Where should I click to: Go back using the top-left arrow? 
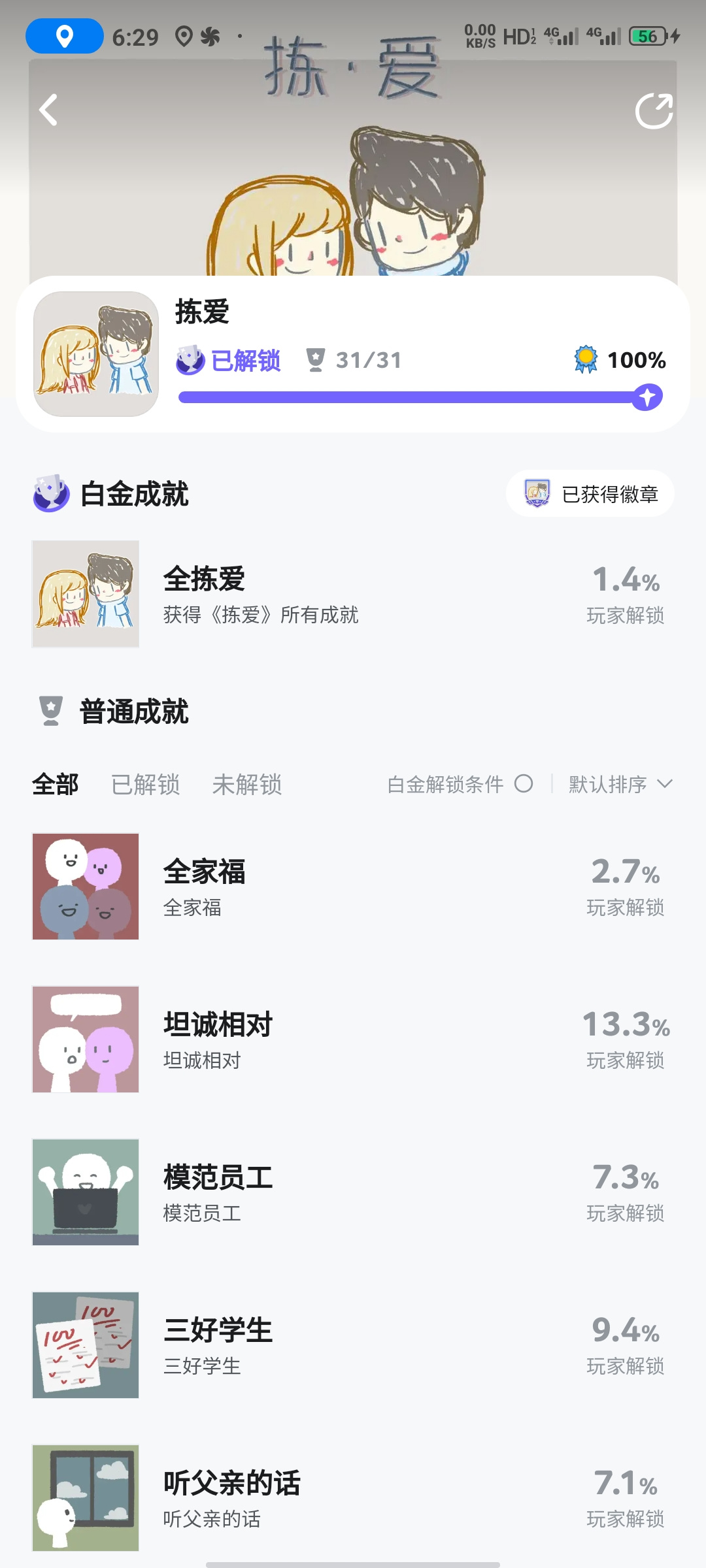(x=48, y=110)
